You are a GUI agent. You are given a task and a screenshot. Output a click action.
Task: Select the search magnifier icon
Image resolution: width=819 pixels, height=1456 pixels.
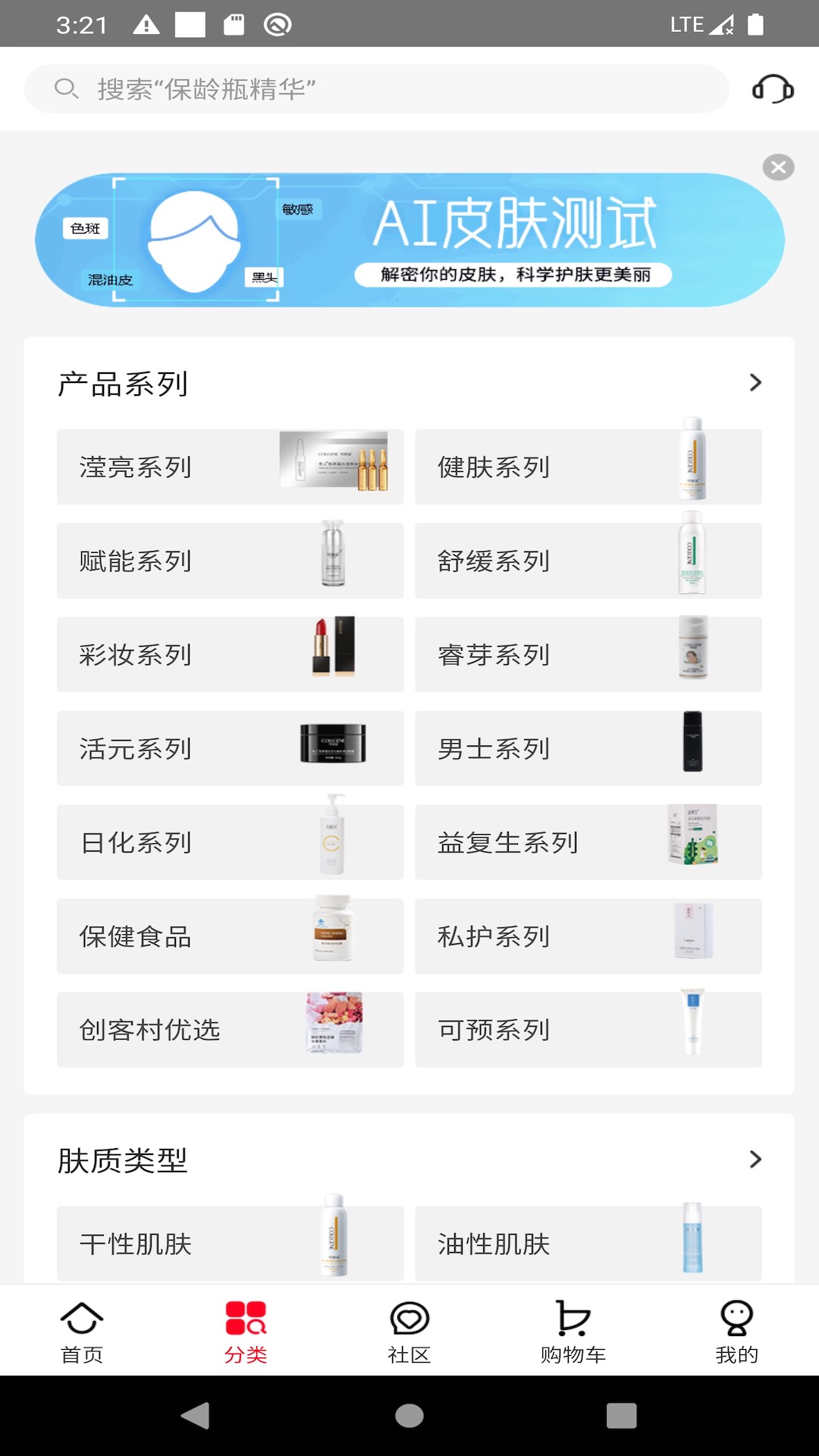tap(66, 88)
